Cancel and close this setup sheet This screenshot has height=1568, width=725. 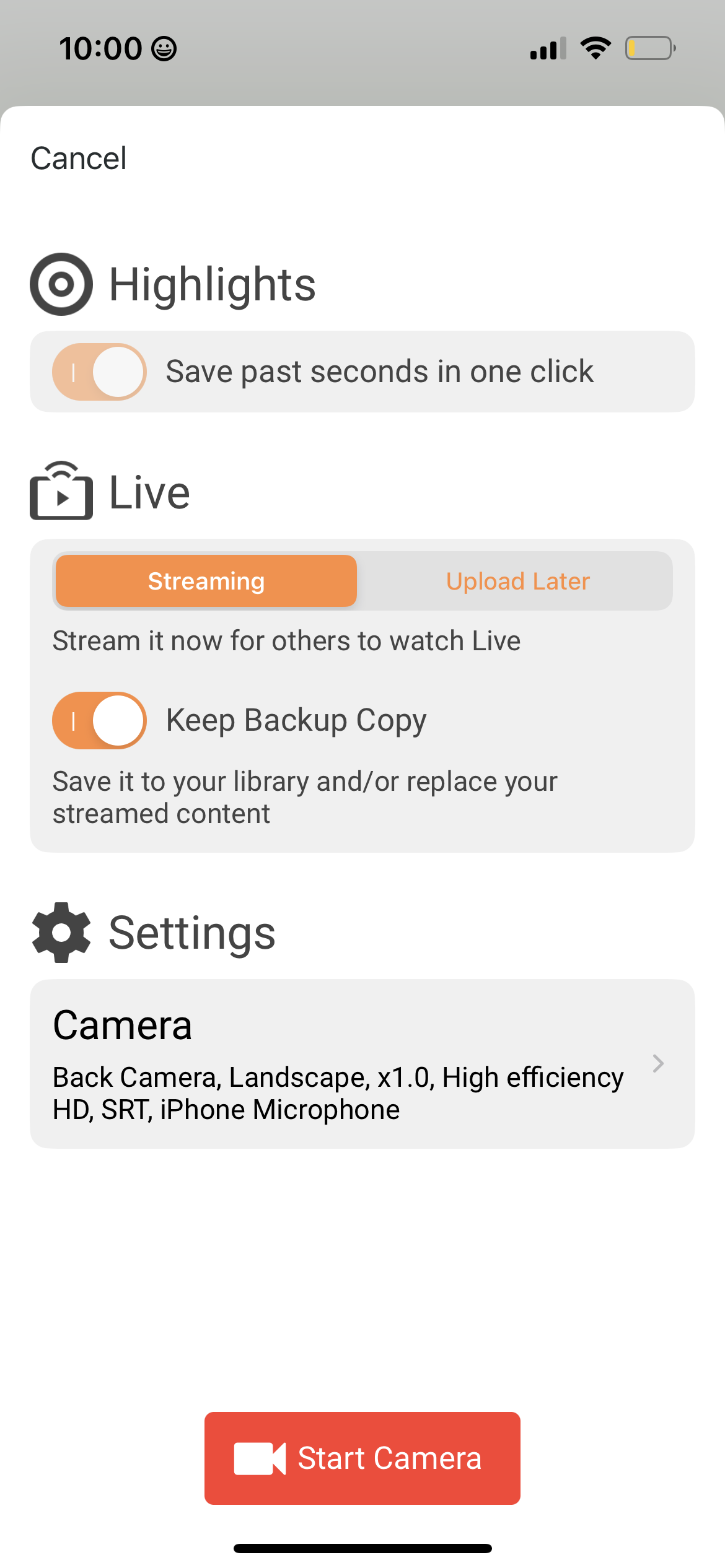(x=79, y=159)
